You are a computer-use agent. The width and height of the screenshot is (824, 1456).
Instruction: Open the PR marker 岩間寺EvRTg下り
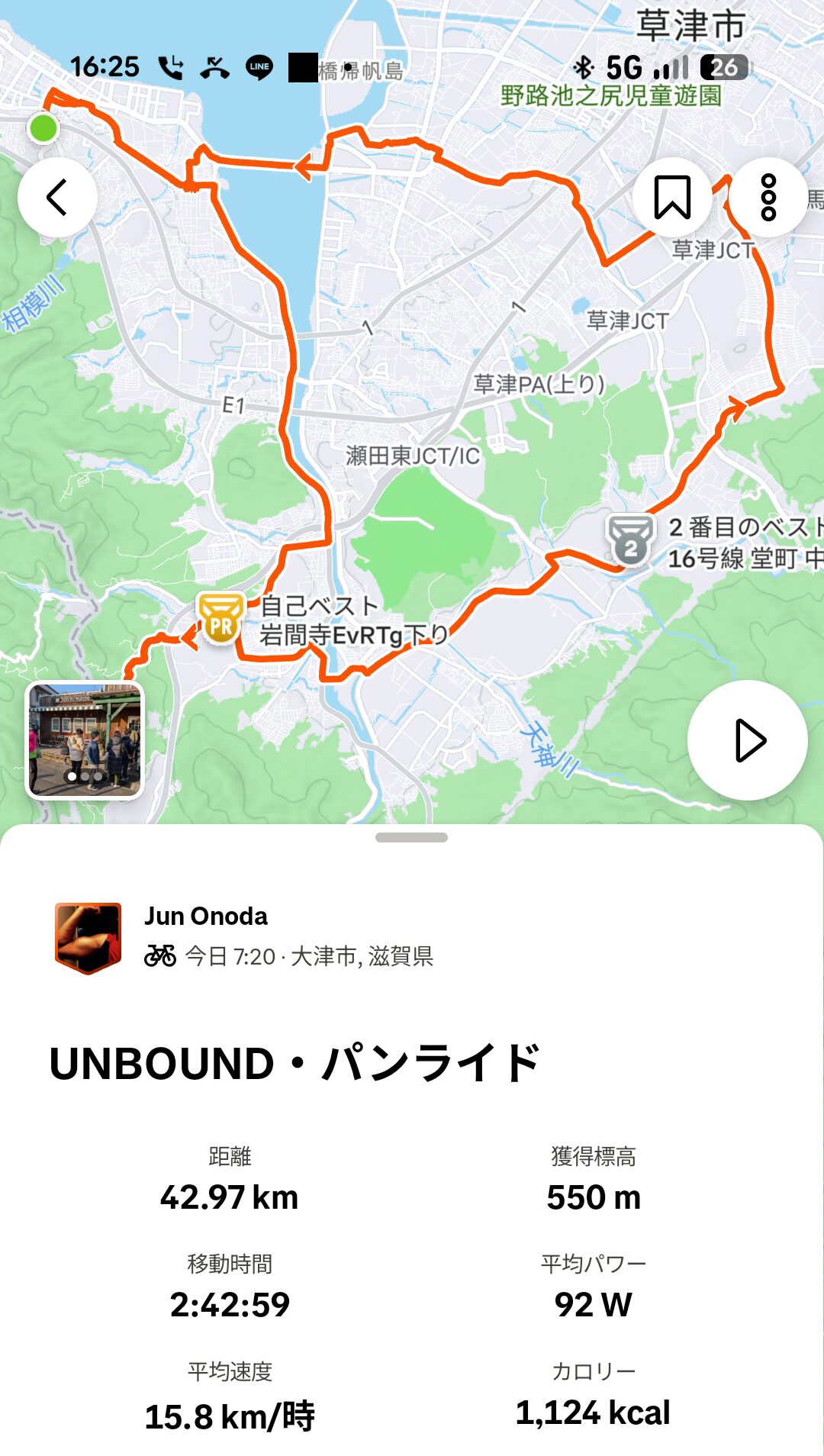click(220, 618)
